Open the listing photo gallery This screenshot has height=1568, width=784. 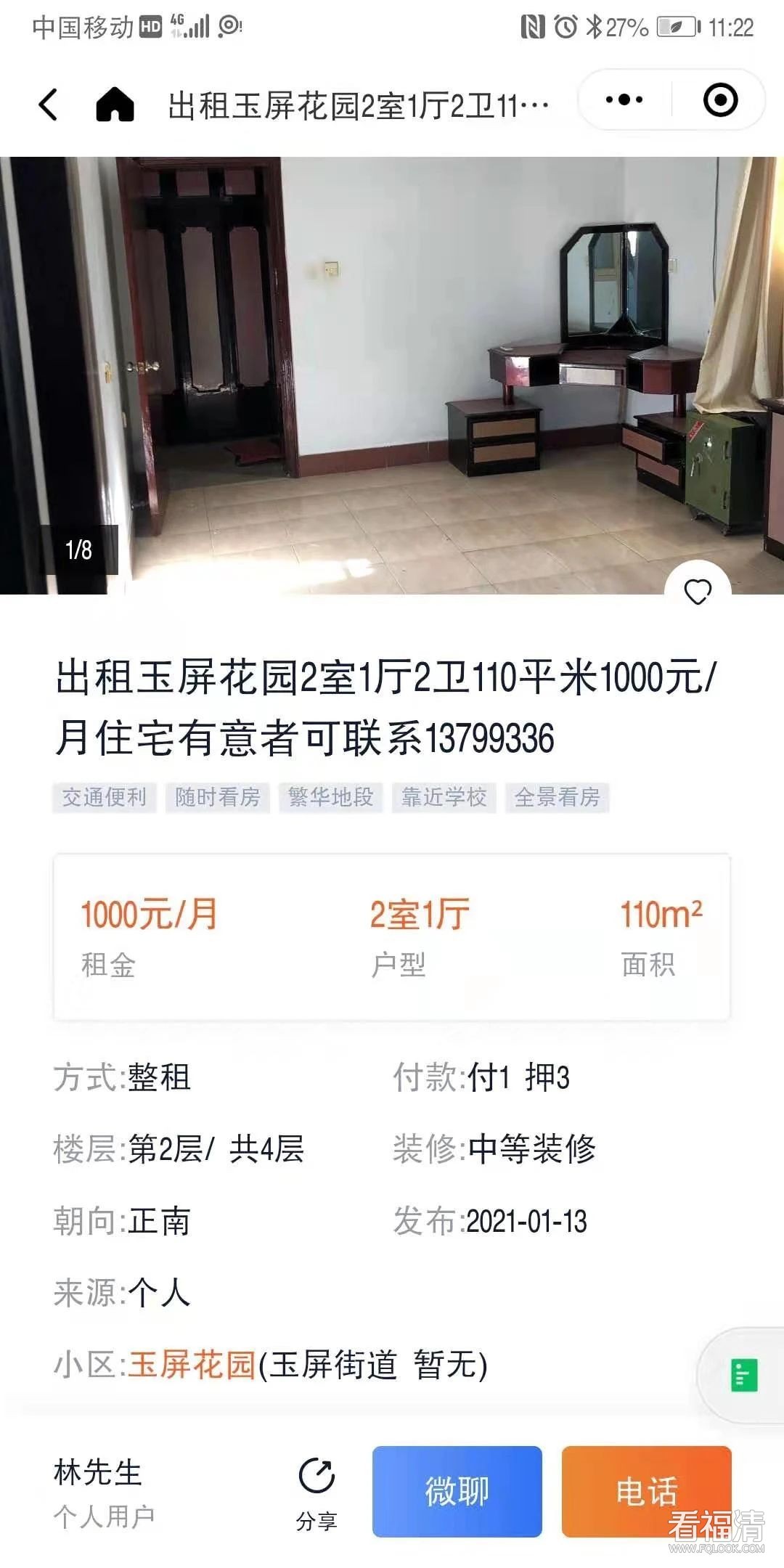pyautogui.click(x=392, y=375)
